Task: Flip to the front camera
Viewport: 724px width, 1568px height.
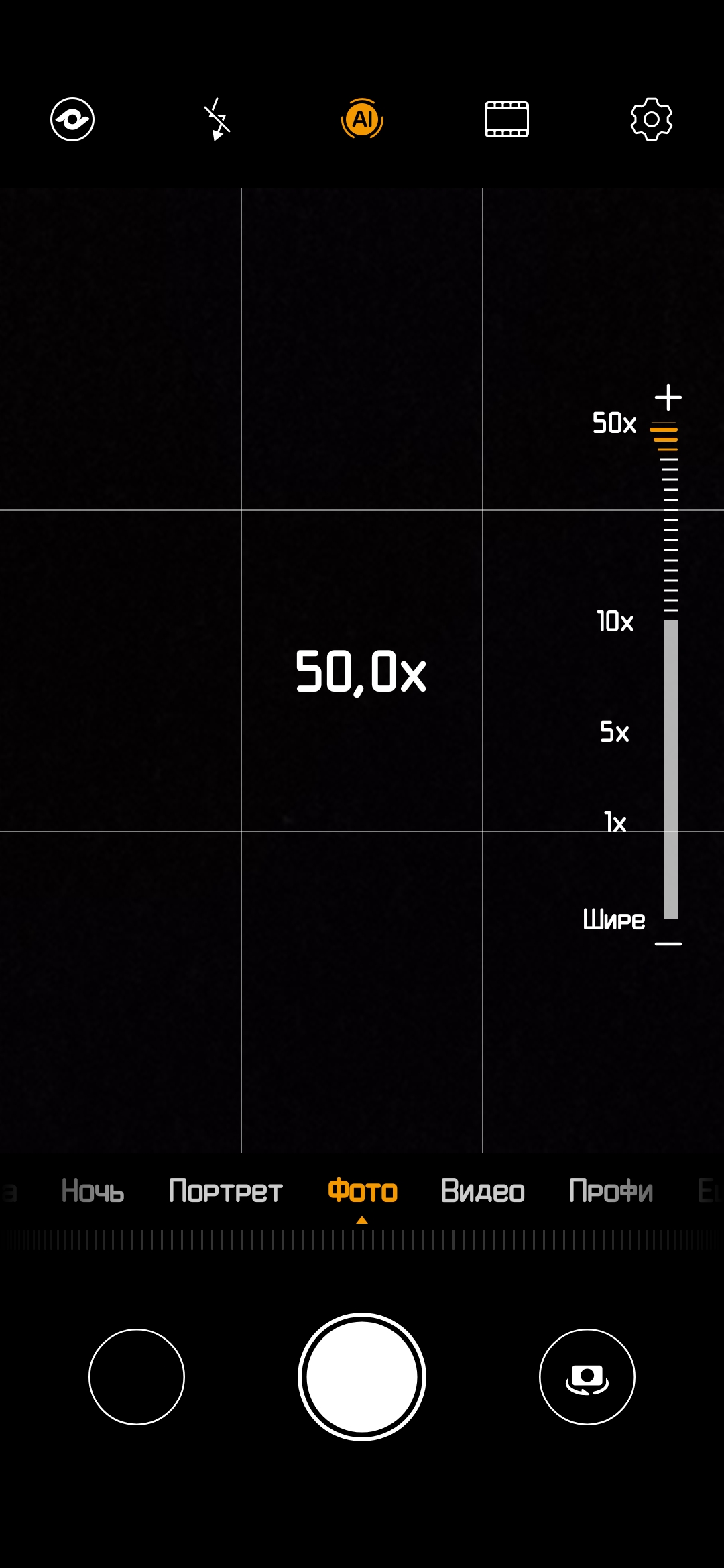Action: pyautogui.click(x=587, y=1377)
